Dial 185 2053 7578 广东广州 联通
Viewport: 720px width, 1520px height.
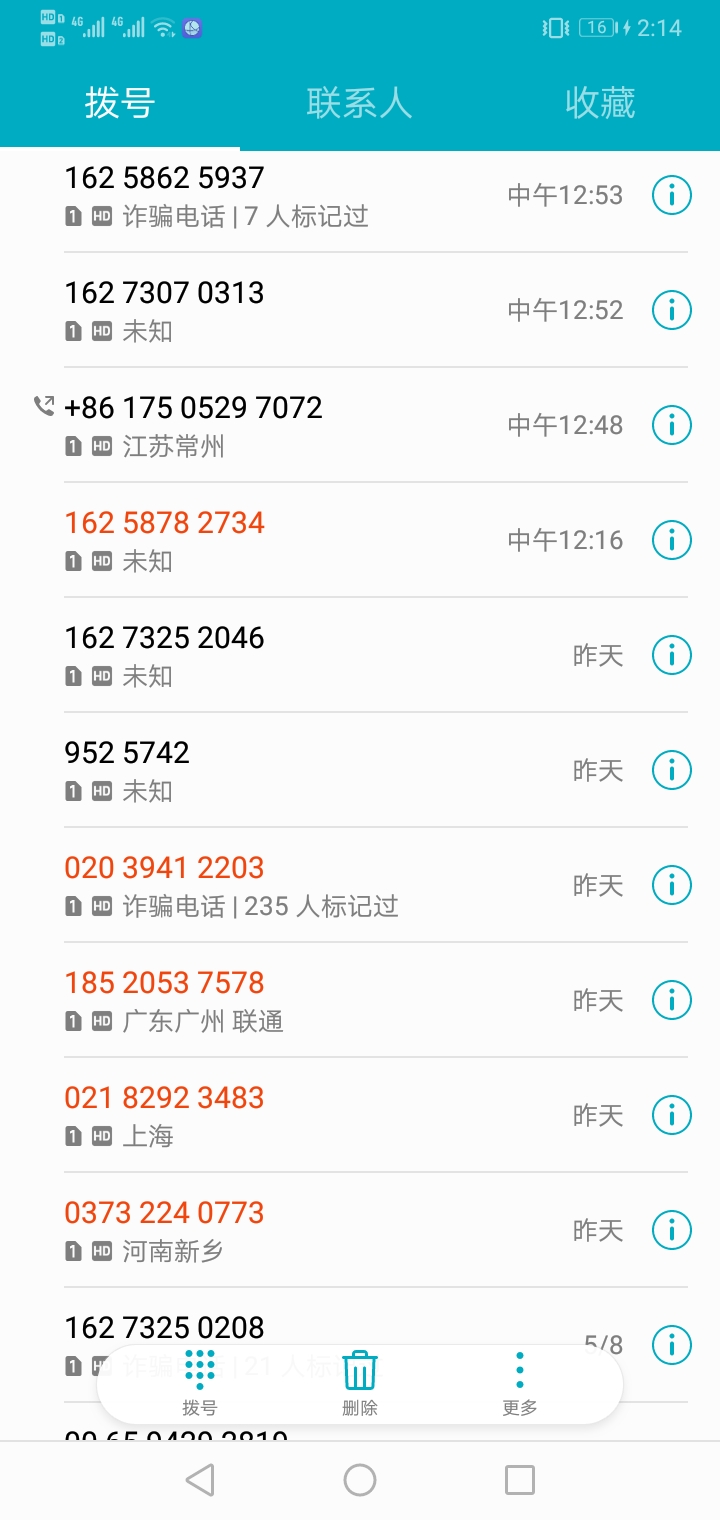coord(330,1000)
